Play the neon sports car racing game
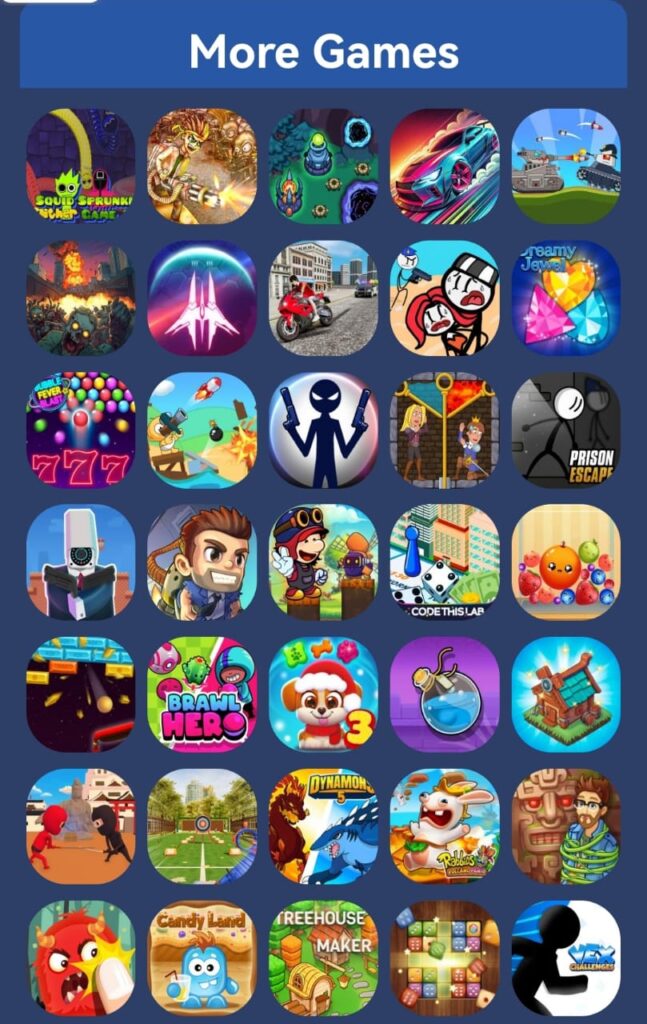This screenshot has height=1024, width=647. (444, 166)
